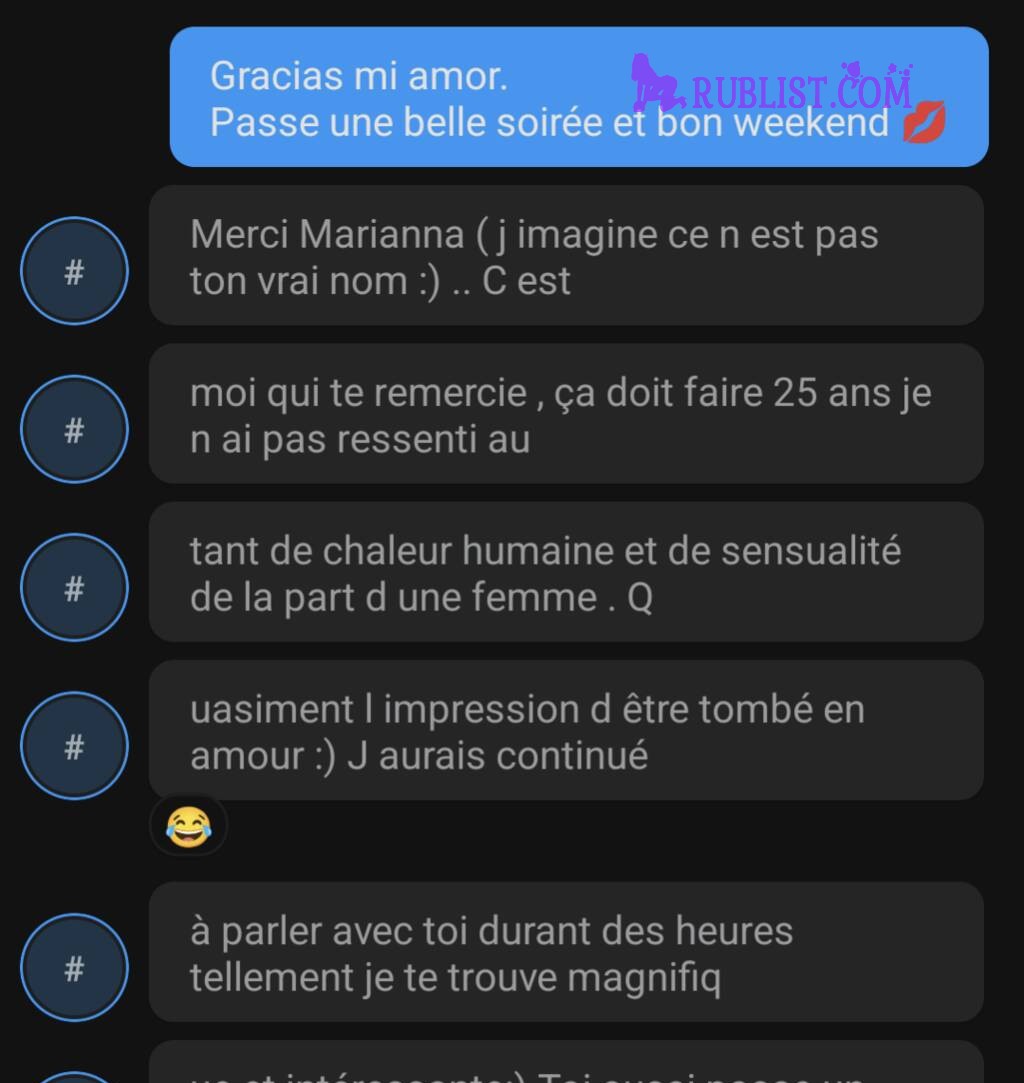The width and height of the screenshot is (1024, 1083).
Task: Open the avatar beside the "à parler avec toi" message
Action: click(x=74, y=967)
